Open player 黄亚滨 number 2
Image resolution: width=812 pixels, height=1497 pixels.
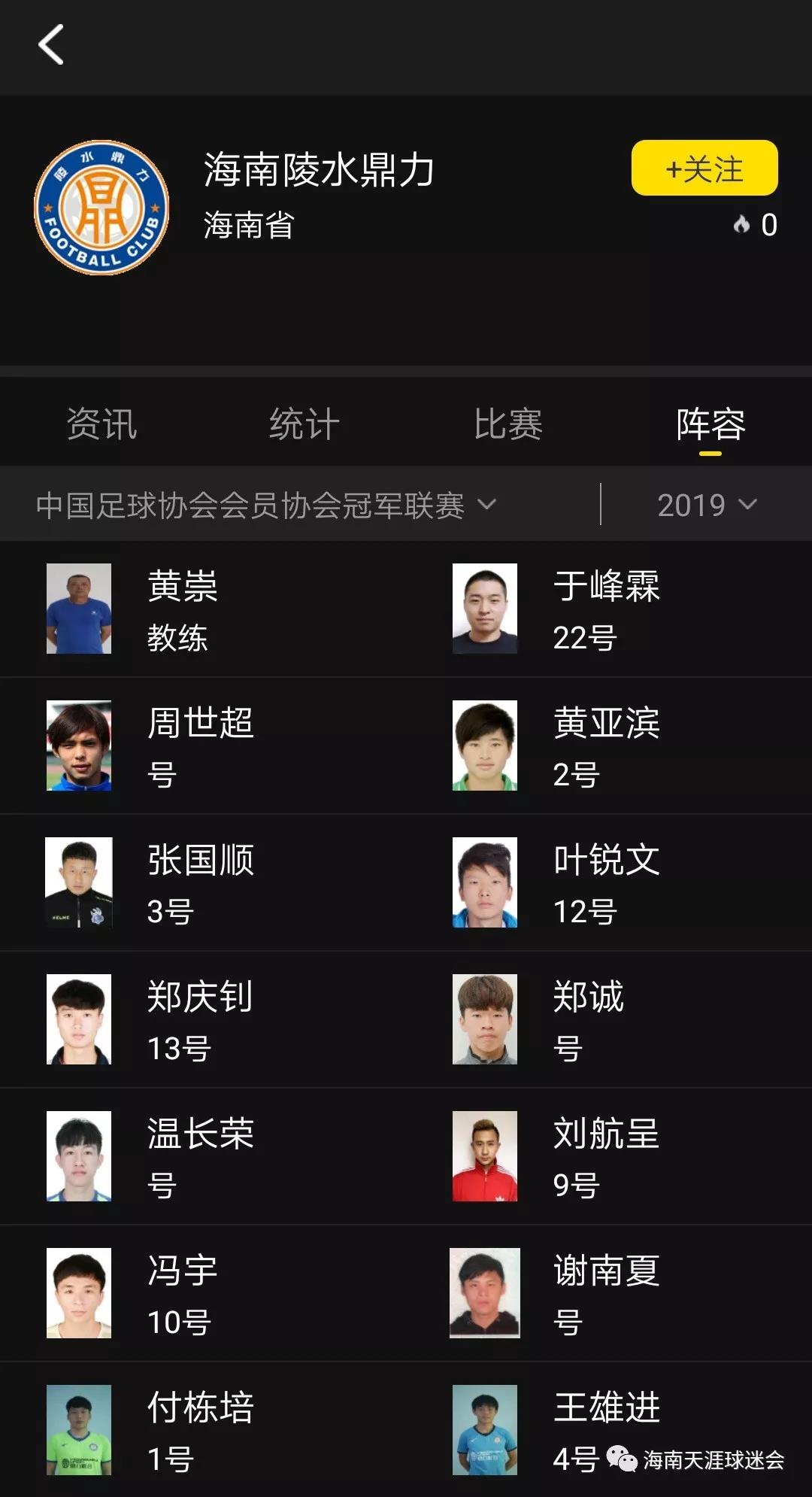605,745
